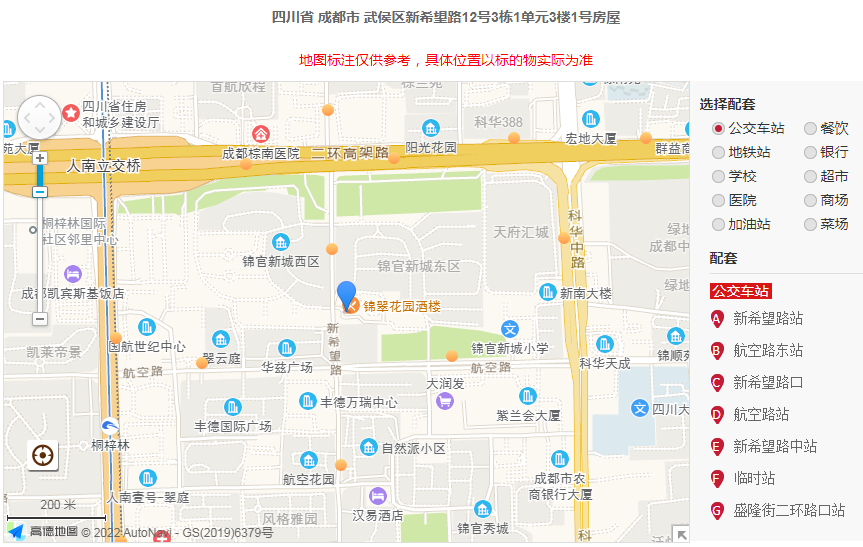
Task: Open the 航空路东站 bus stop entry
Action: (767, 351)
